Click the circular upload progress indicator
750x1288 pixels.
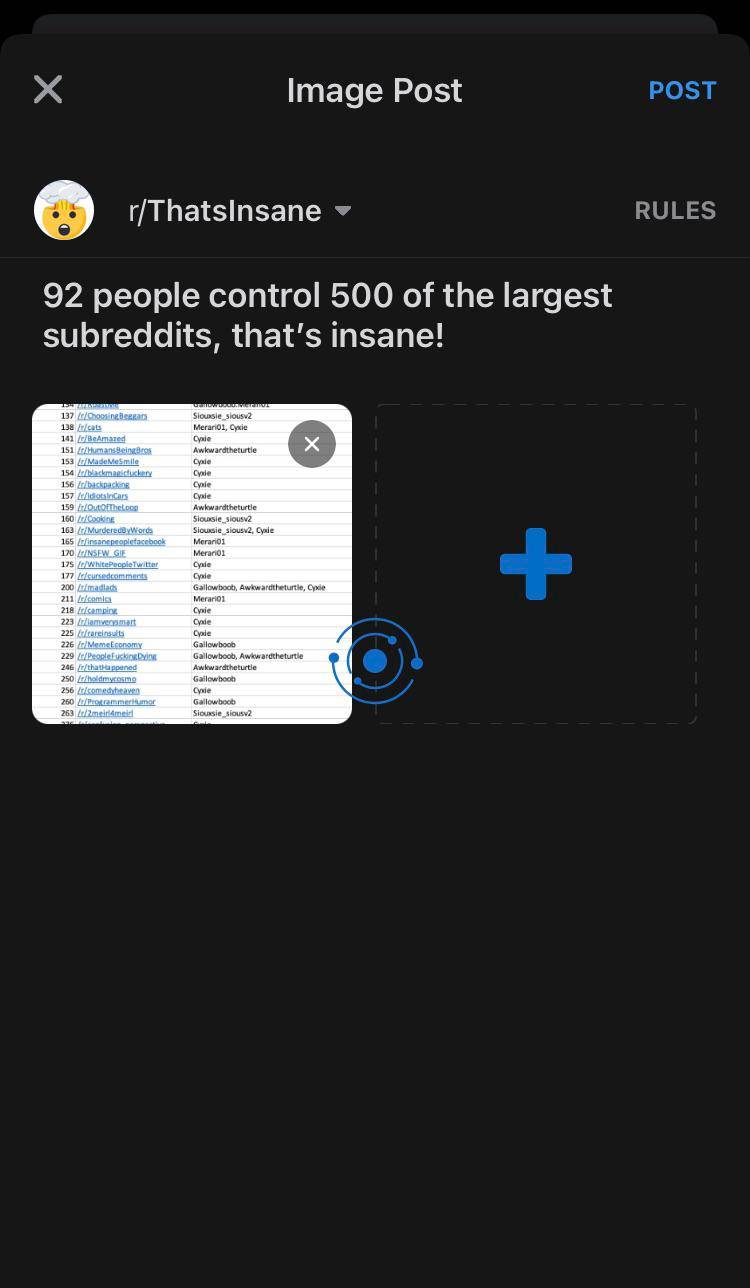[x=375, y=661]
